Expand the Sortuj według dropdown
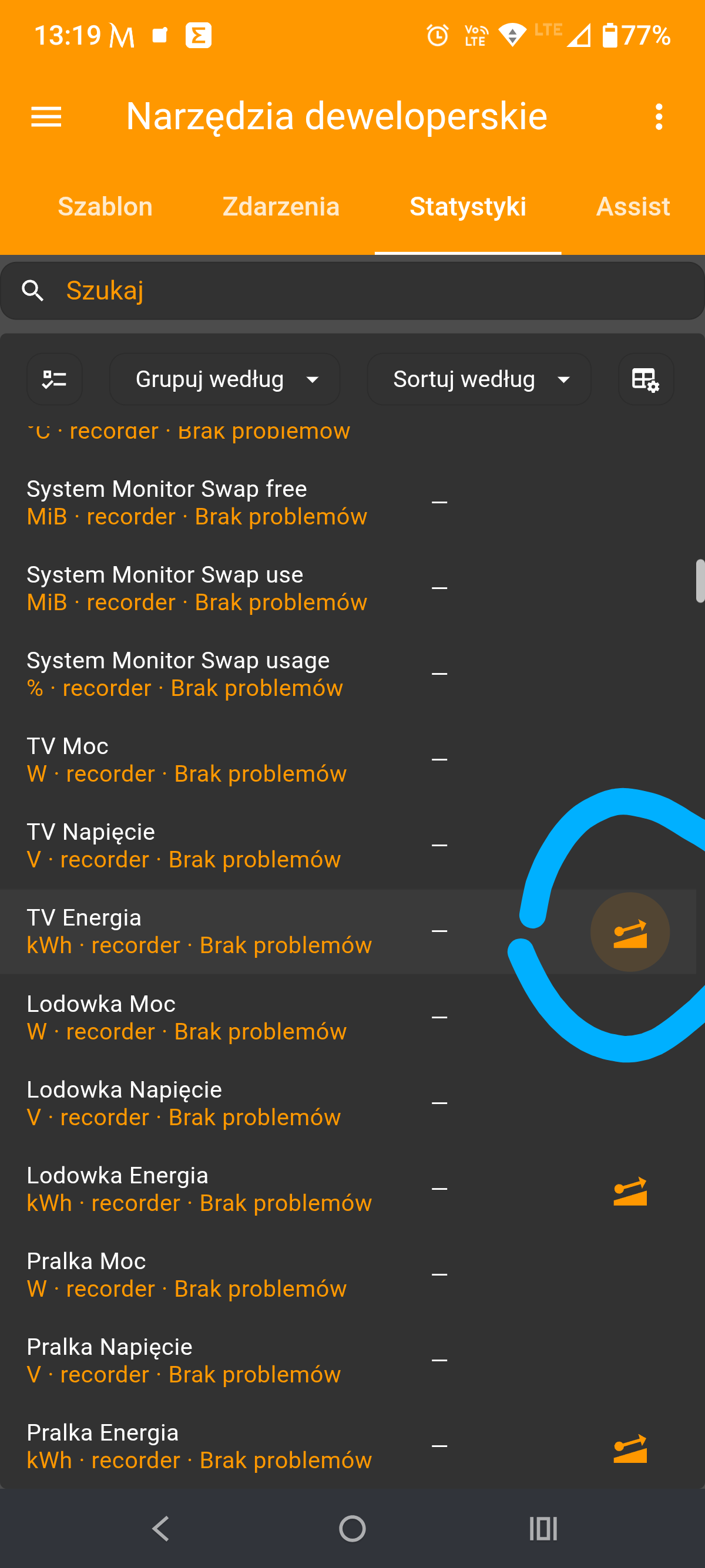Screen dimensions: 705x1568 click(x=479, y=379)
